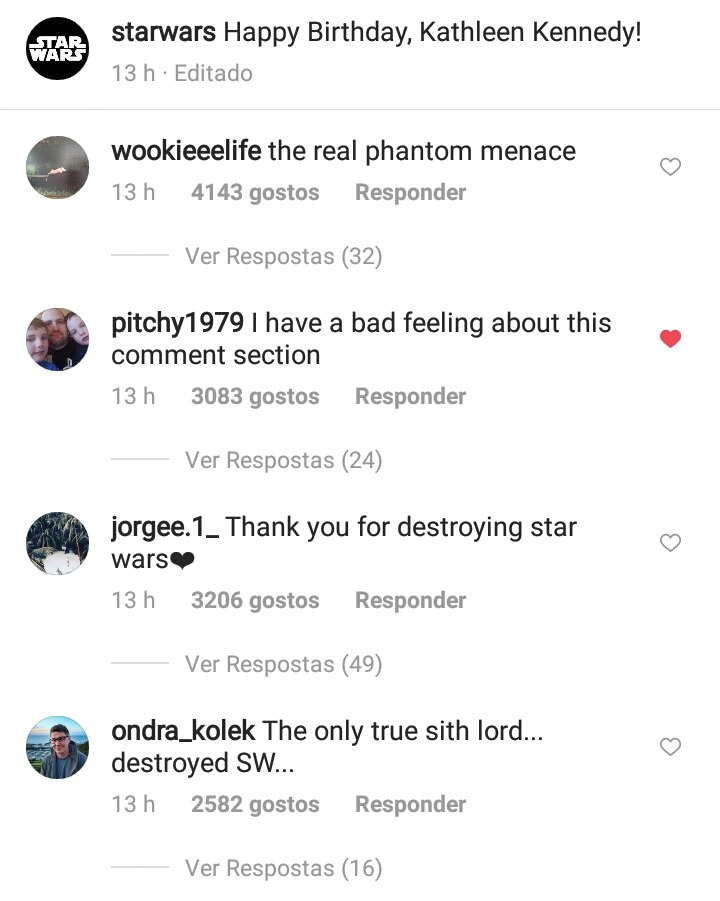This screenshot has height=901, width=720.
Task: Reply to jorgee.1_'s comment
Action: pos(410,600)
